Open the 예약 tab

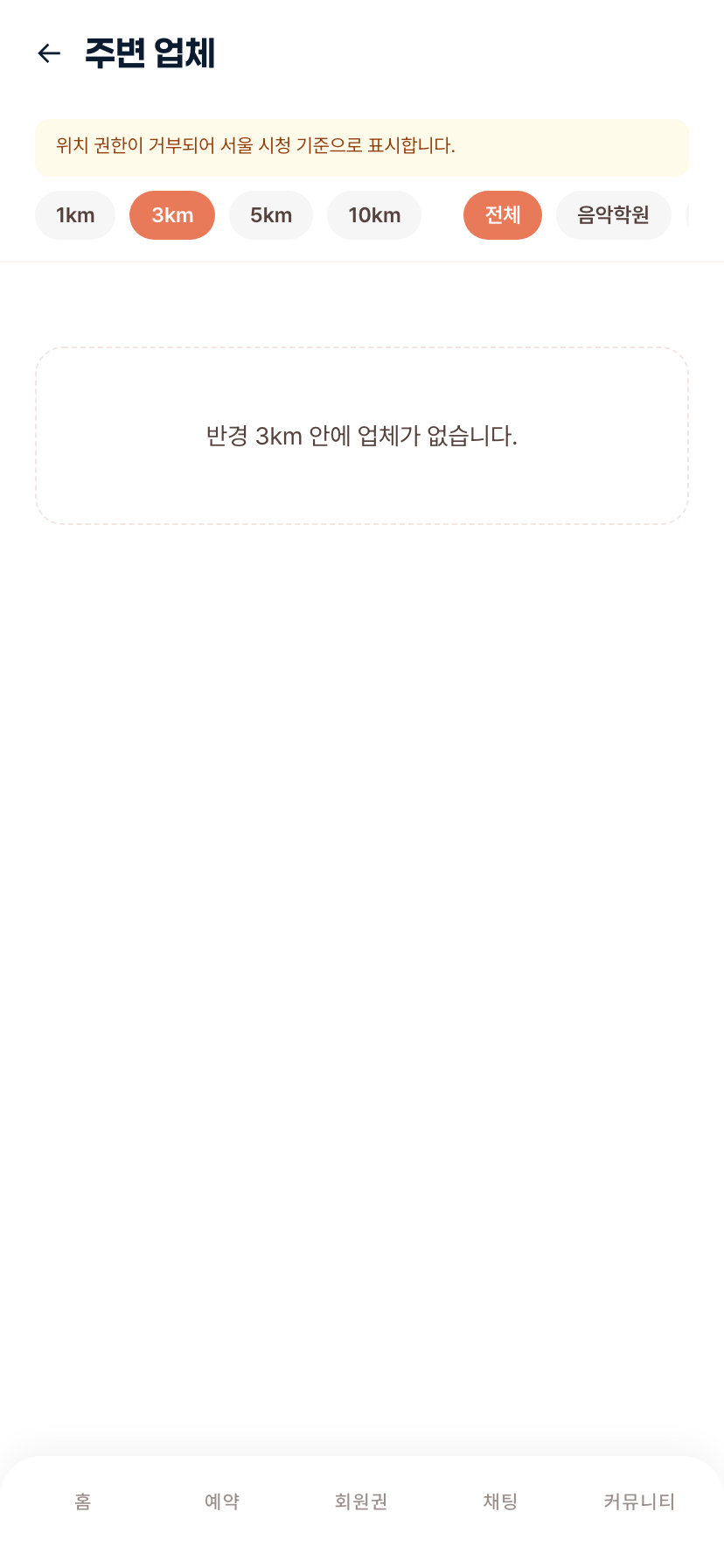click(222, 1501)
